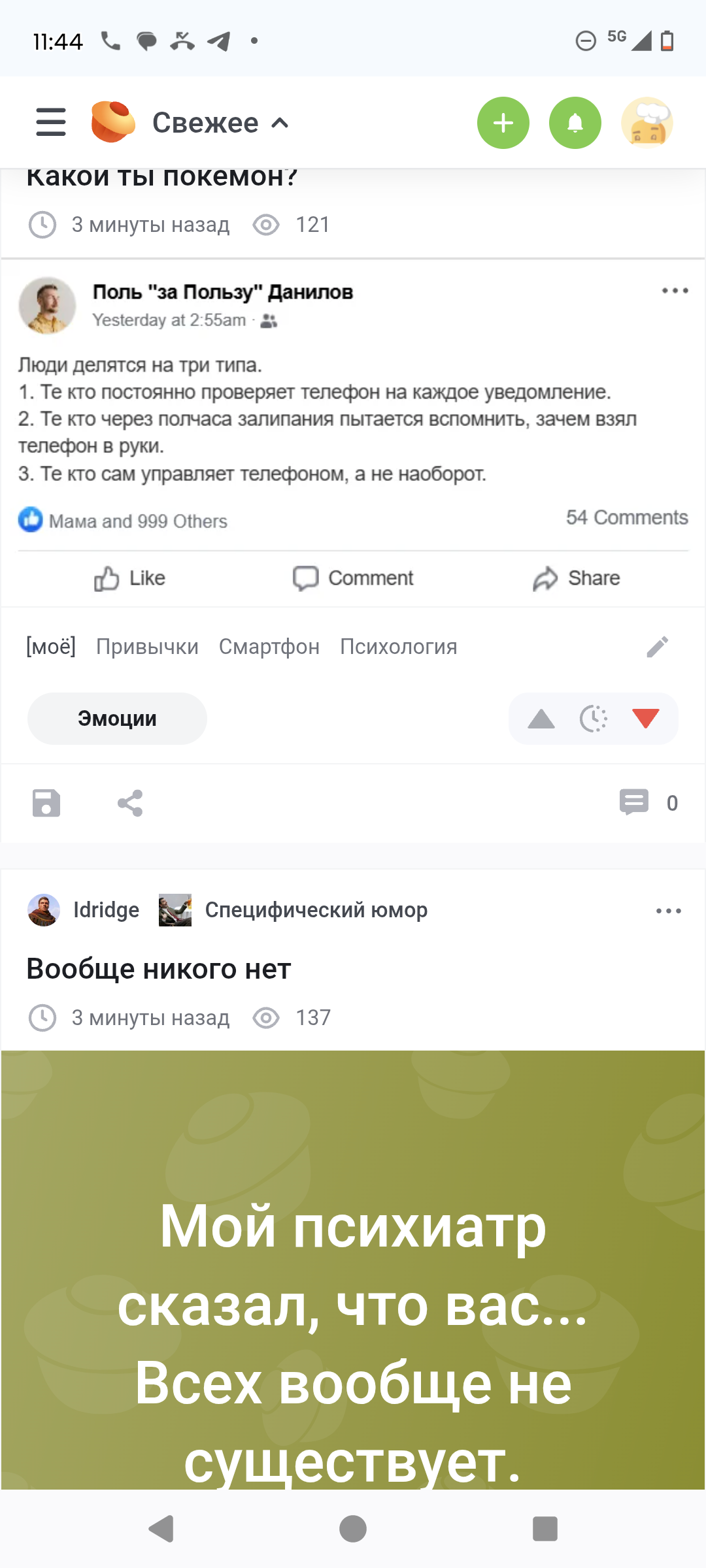706x1568 pixels.
Task: Open the Привычки tag
Action: click(x=147, y=647)
